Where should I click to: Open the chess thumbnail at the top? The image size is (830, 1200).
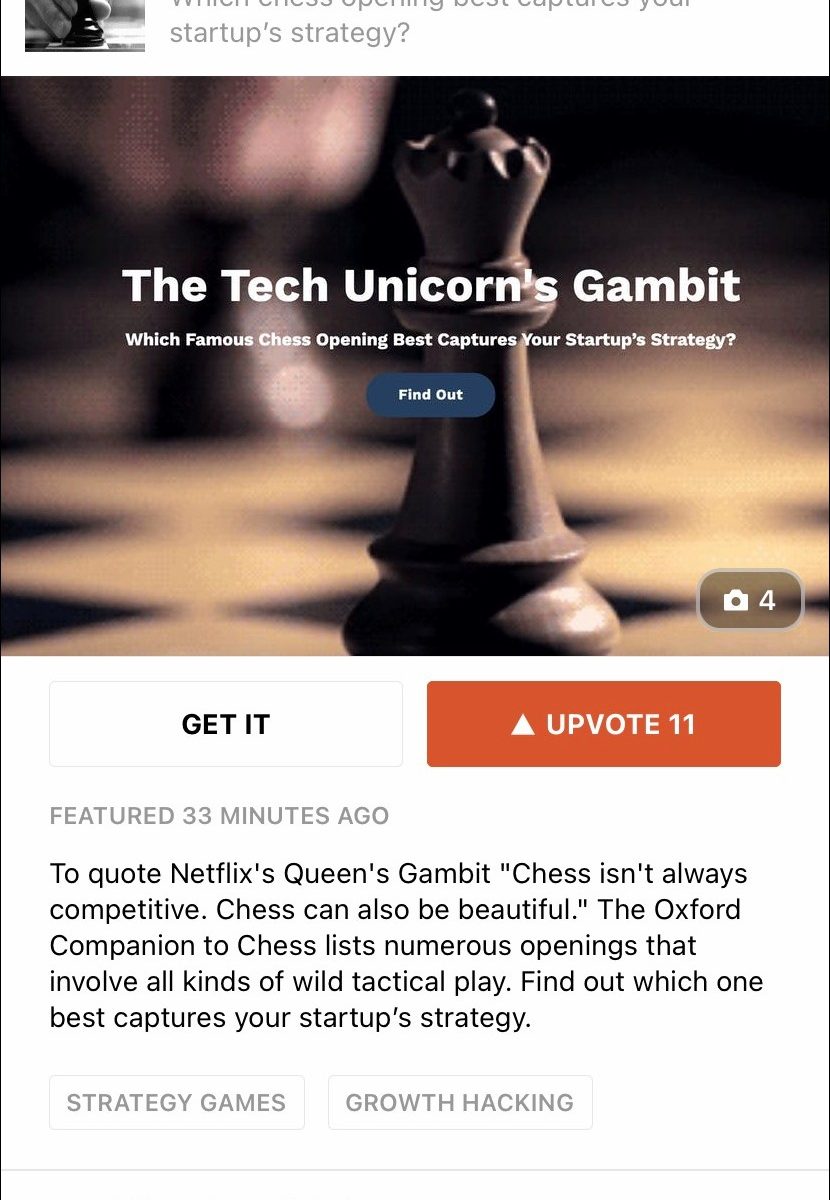point(85,25)
